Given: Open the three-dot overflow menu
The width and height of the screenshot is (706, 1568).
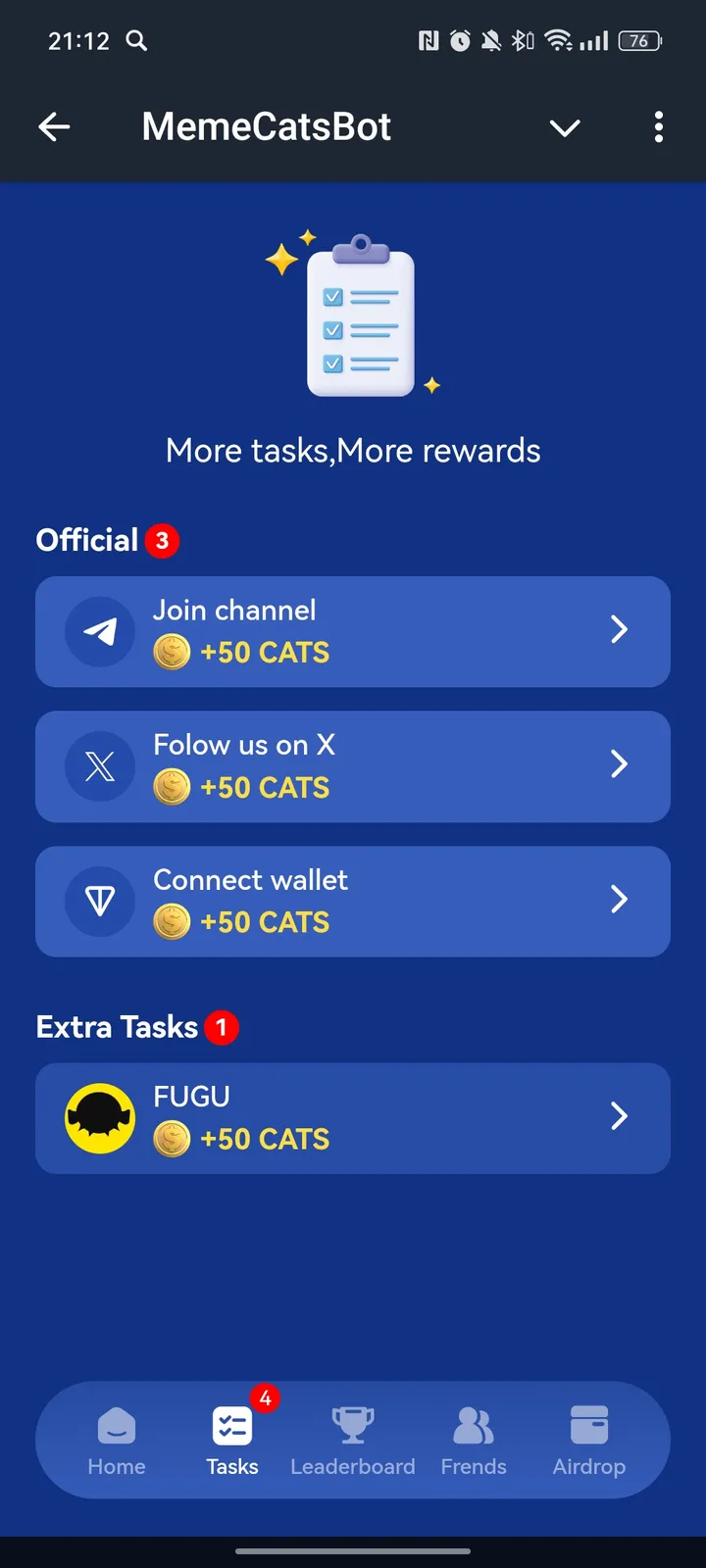Looking at the screenshot, I should tap(658, 126).
